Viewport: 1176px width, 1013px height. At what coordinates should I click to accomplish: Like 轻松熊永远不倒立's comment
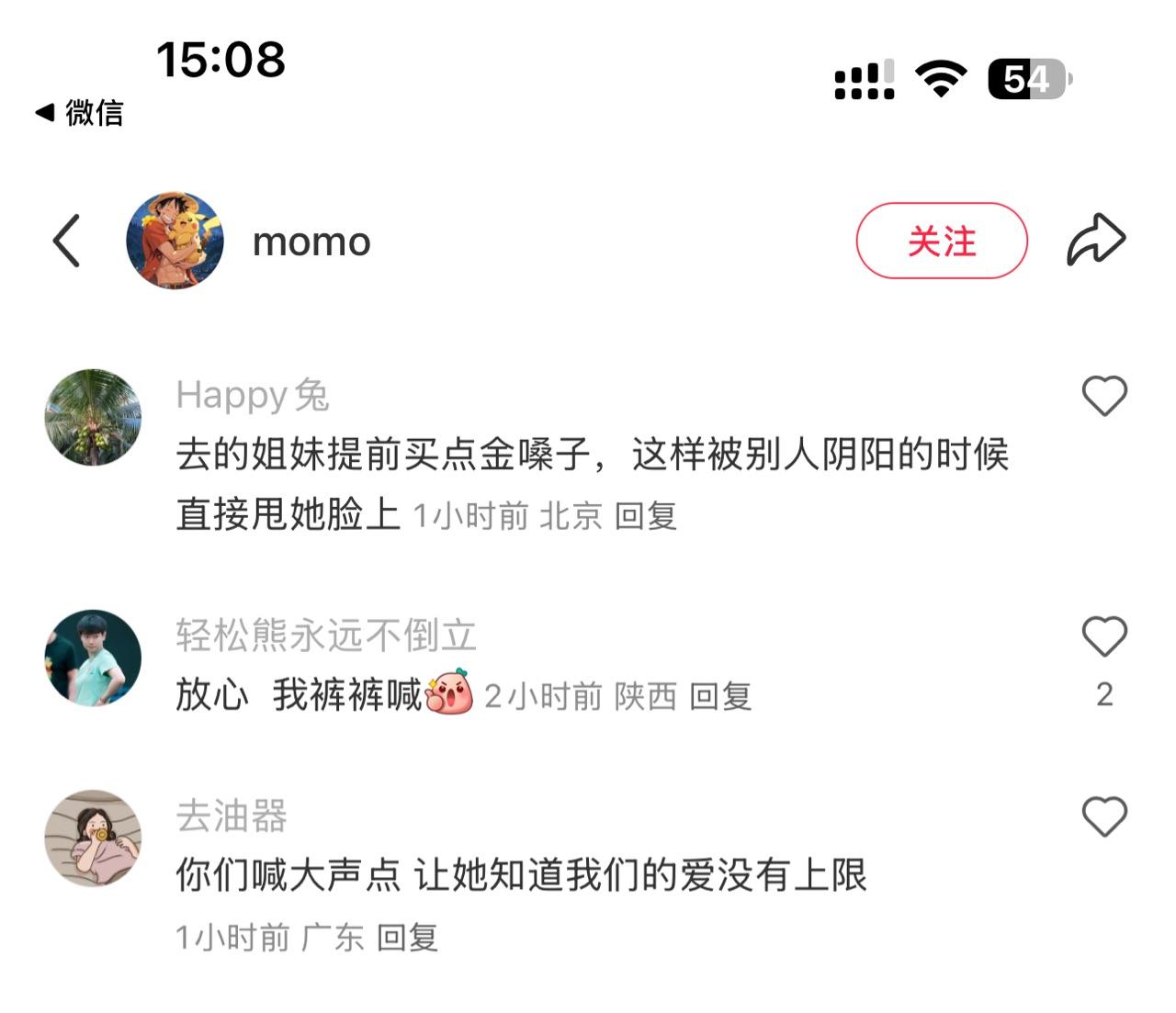1103,636
